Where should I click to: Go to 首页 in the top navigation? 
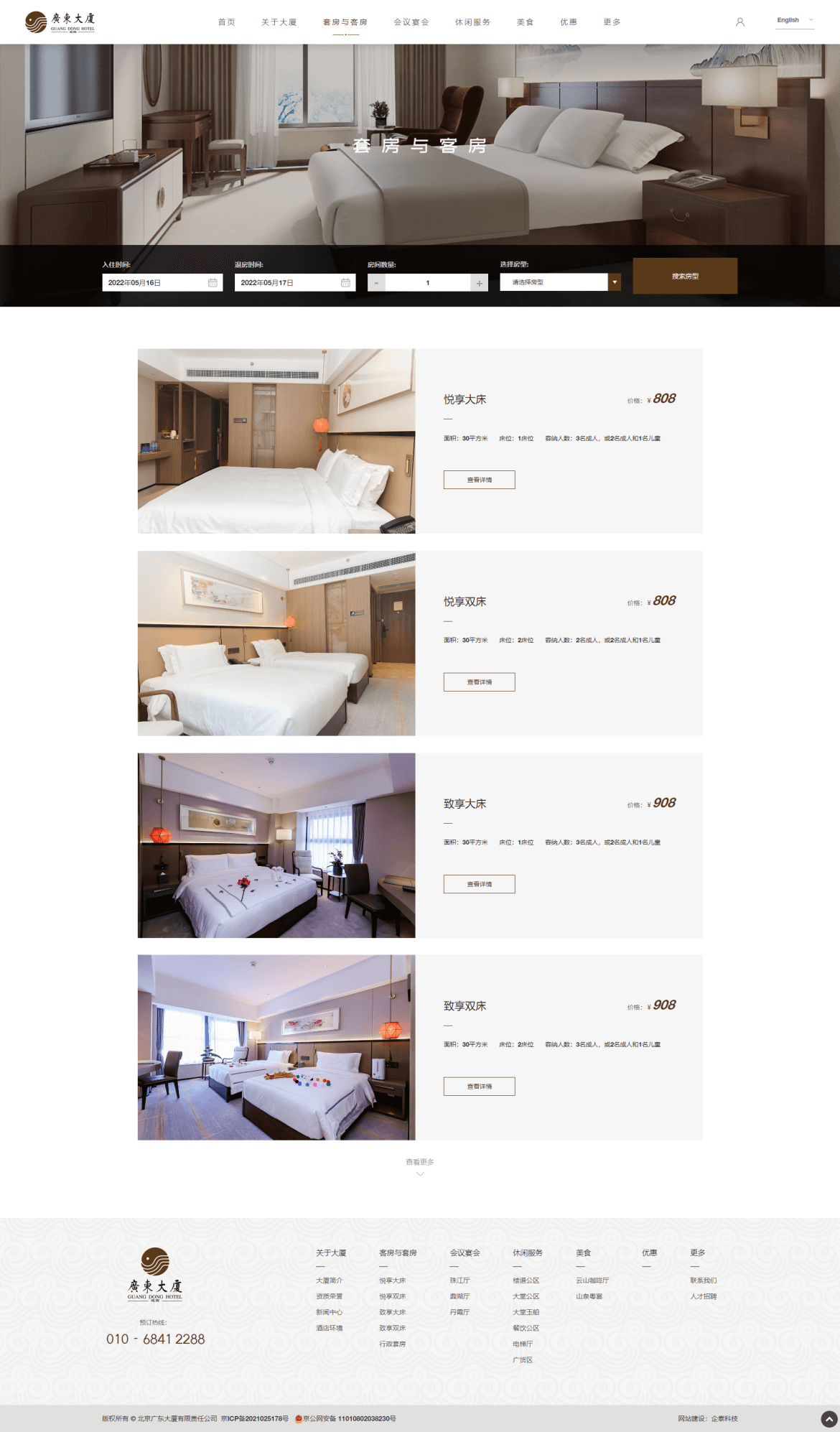[x=226, y=22]
